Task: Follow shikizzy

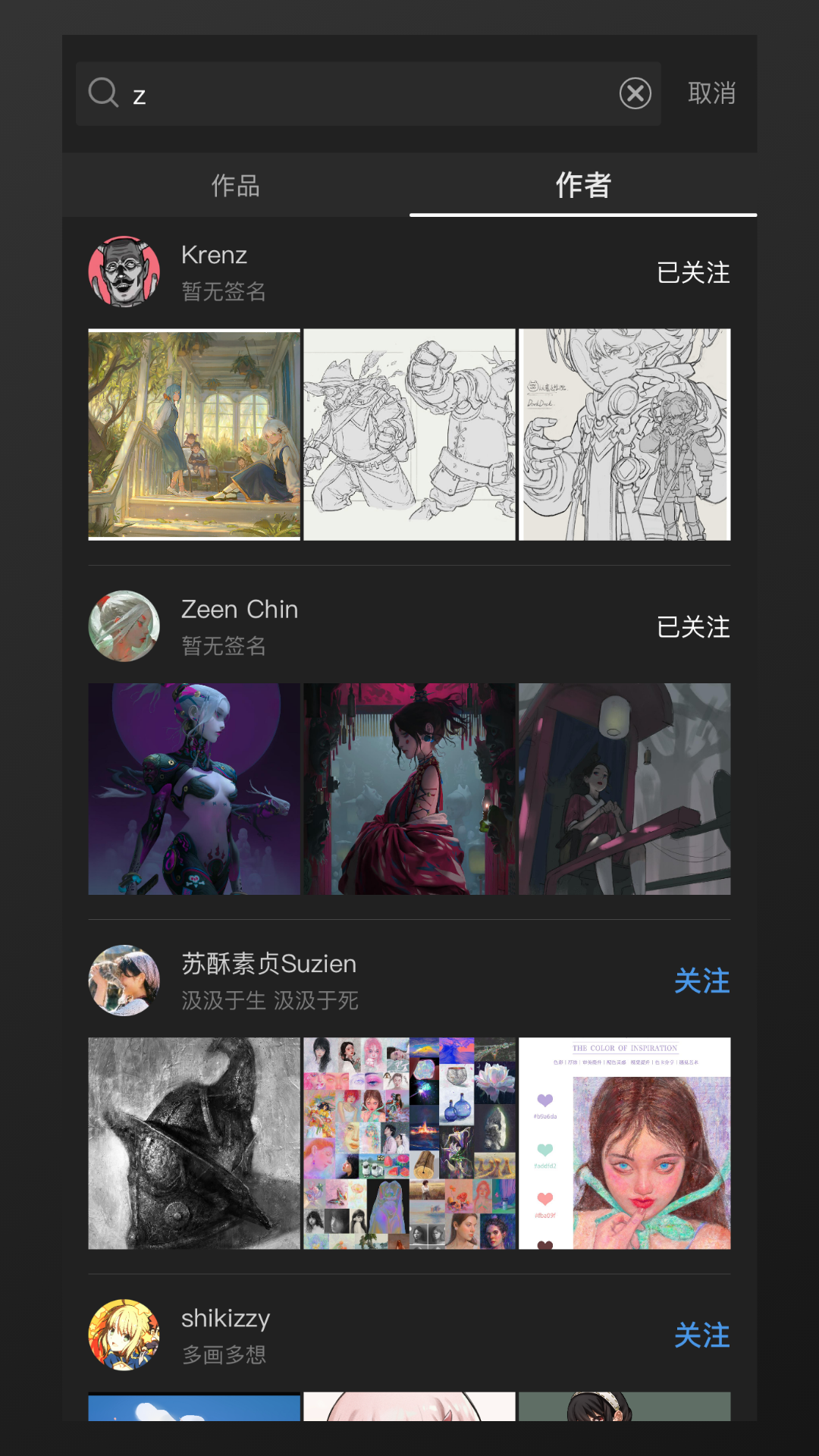Action: (701, 1335)
